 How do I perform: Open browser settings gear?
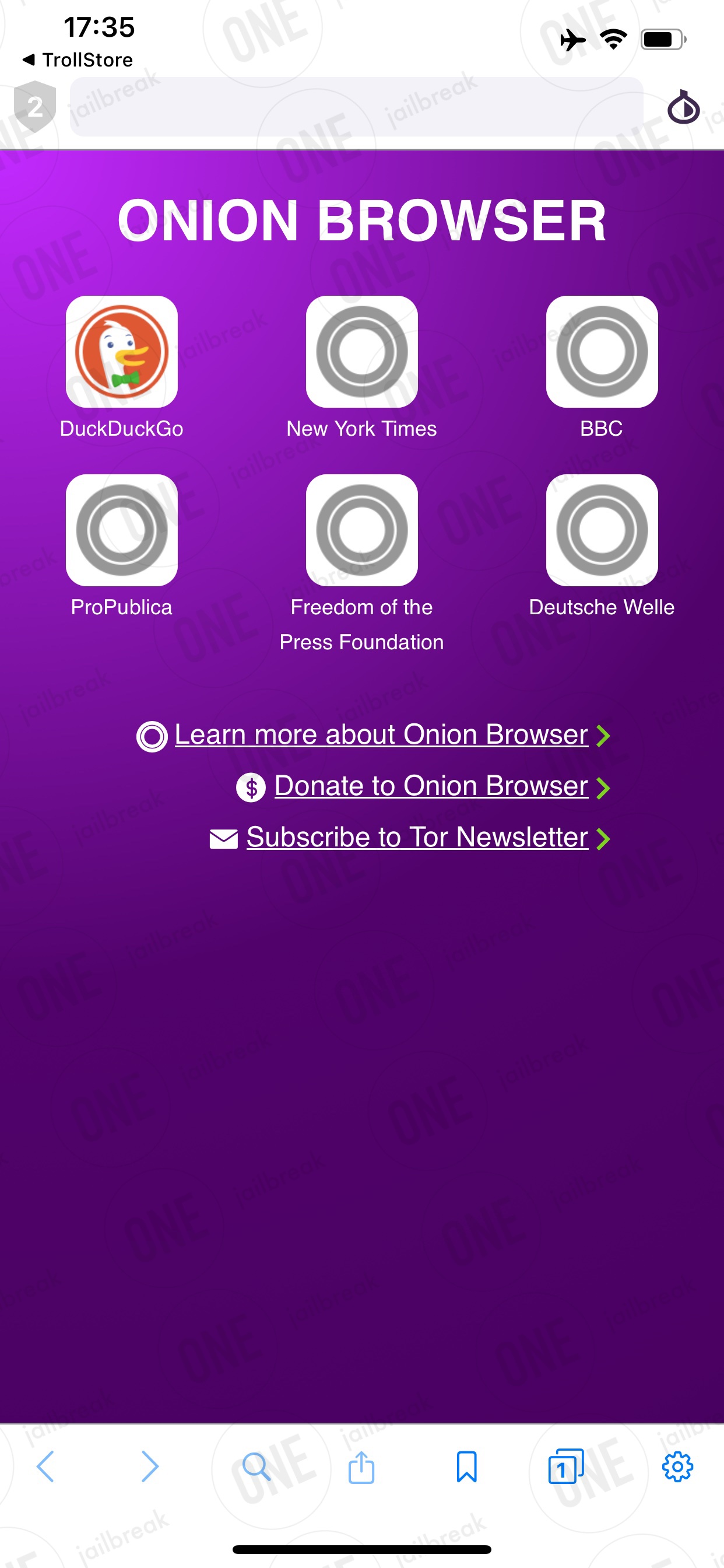(677, 1466)
